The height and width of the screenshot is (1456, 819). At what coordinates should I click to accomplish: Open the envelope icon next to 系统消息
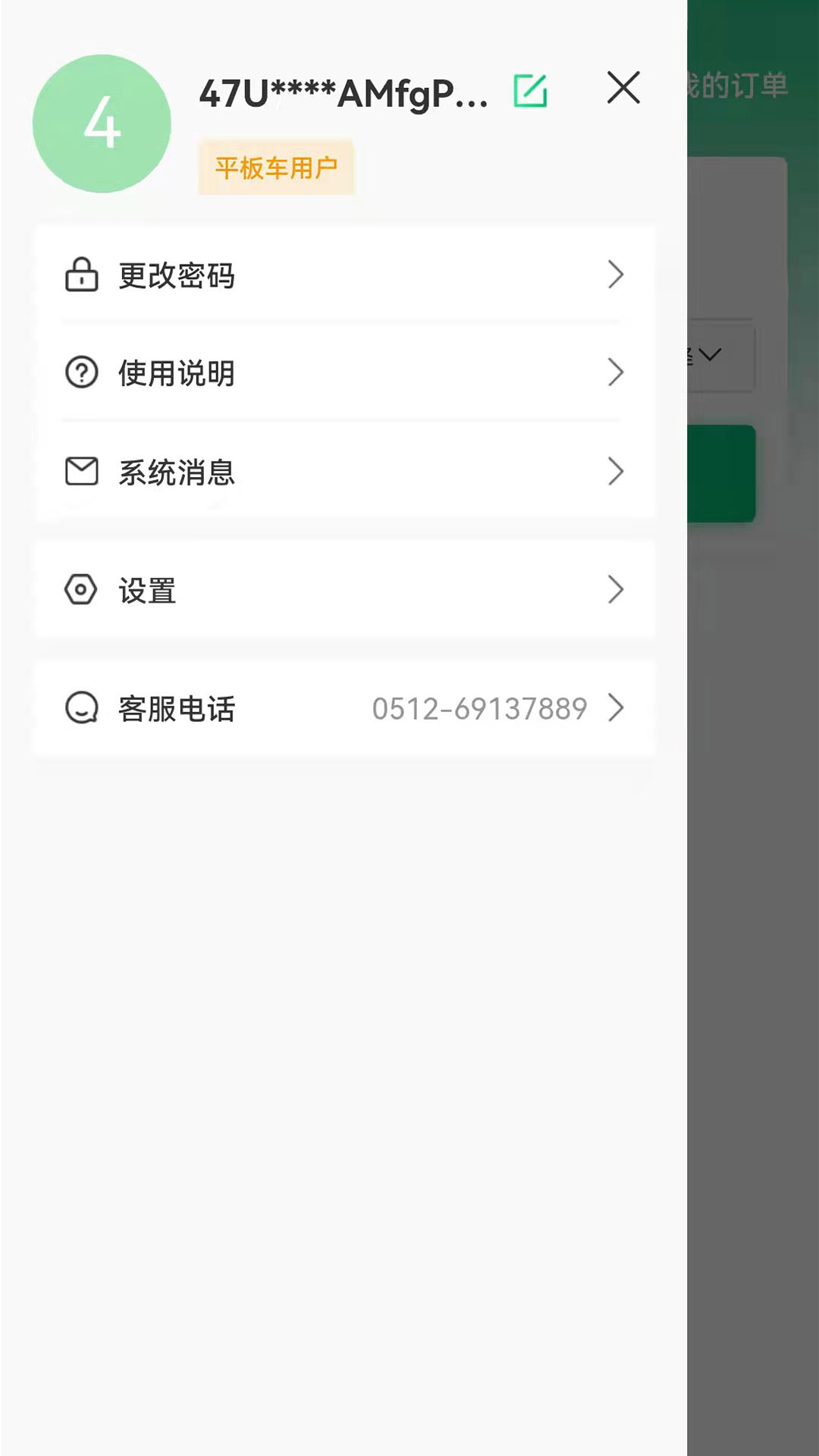tap(82, 471)
